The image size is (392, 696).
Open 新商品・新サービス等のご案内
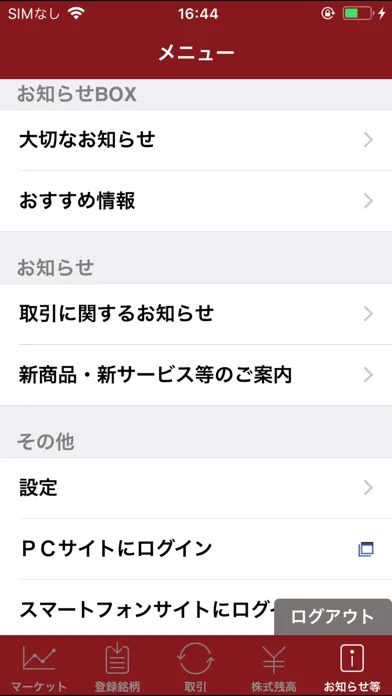click(x=196, y=375)
